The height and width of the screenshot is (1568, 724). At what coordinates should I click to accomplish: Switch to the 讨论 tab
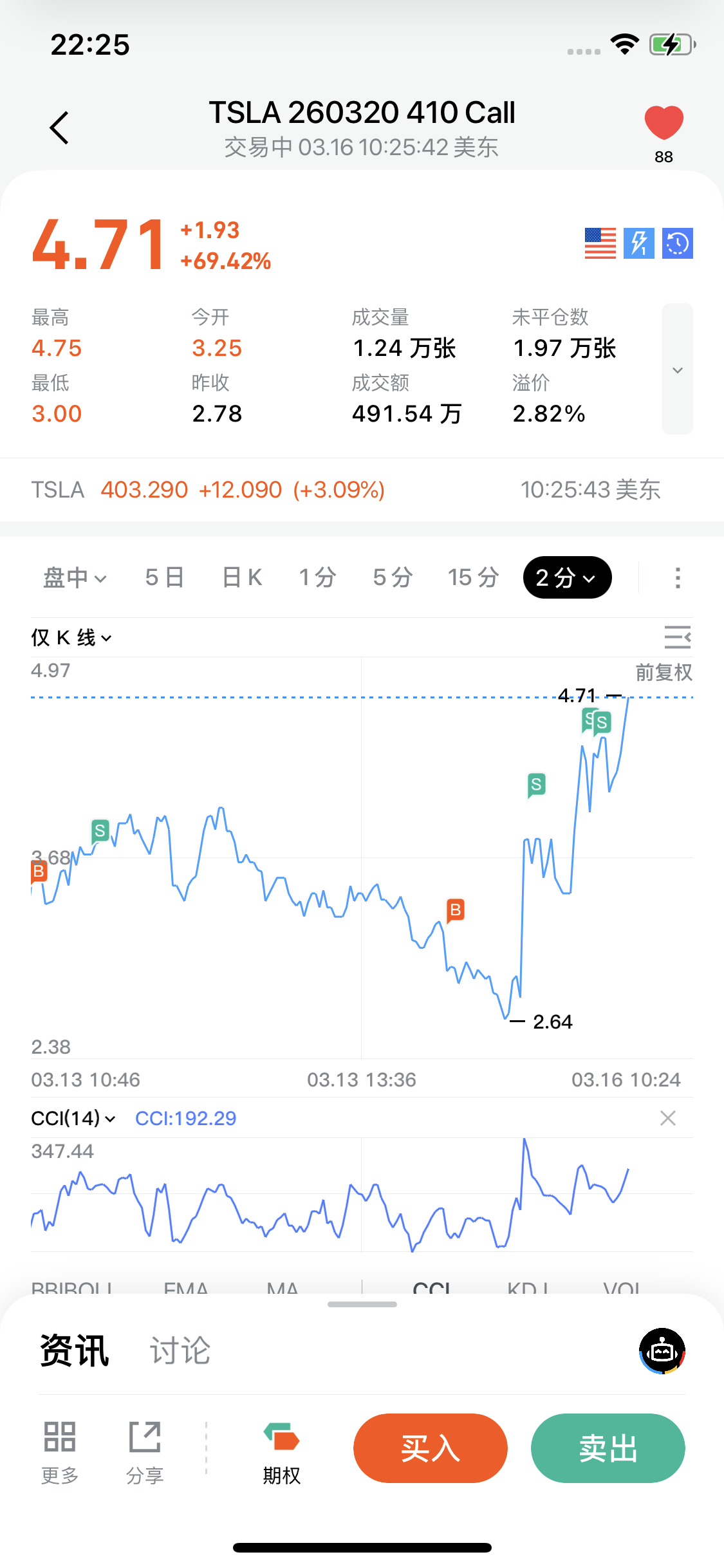(x=180, y=1350)
